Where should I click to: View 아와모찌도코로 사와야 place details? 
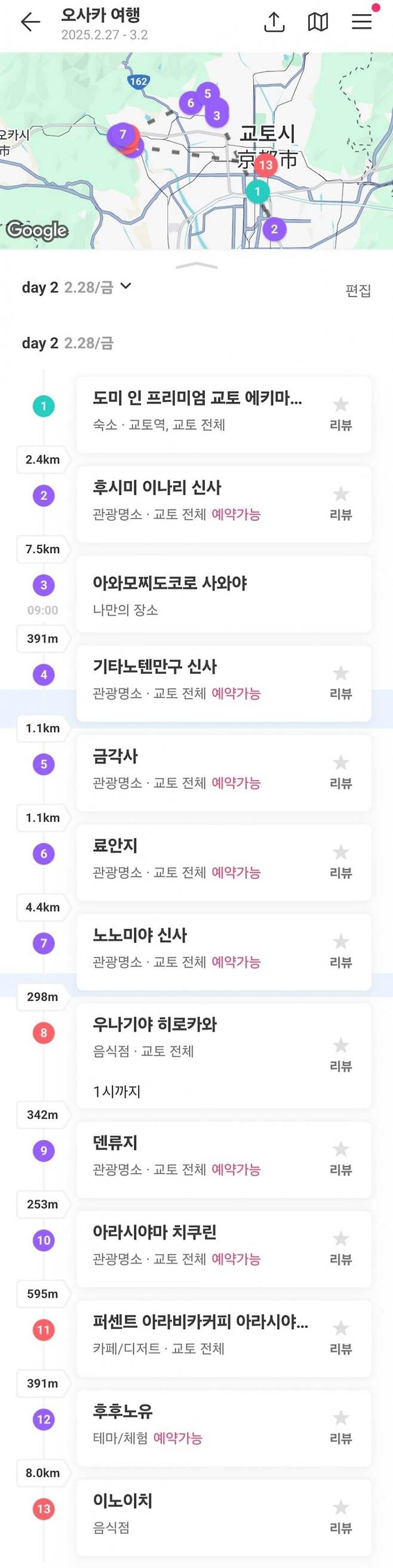(201, 593)
